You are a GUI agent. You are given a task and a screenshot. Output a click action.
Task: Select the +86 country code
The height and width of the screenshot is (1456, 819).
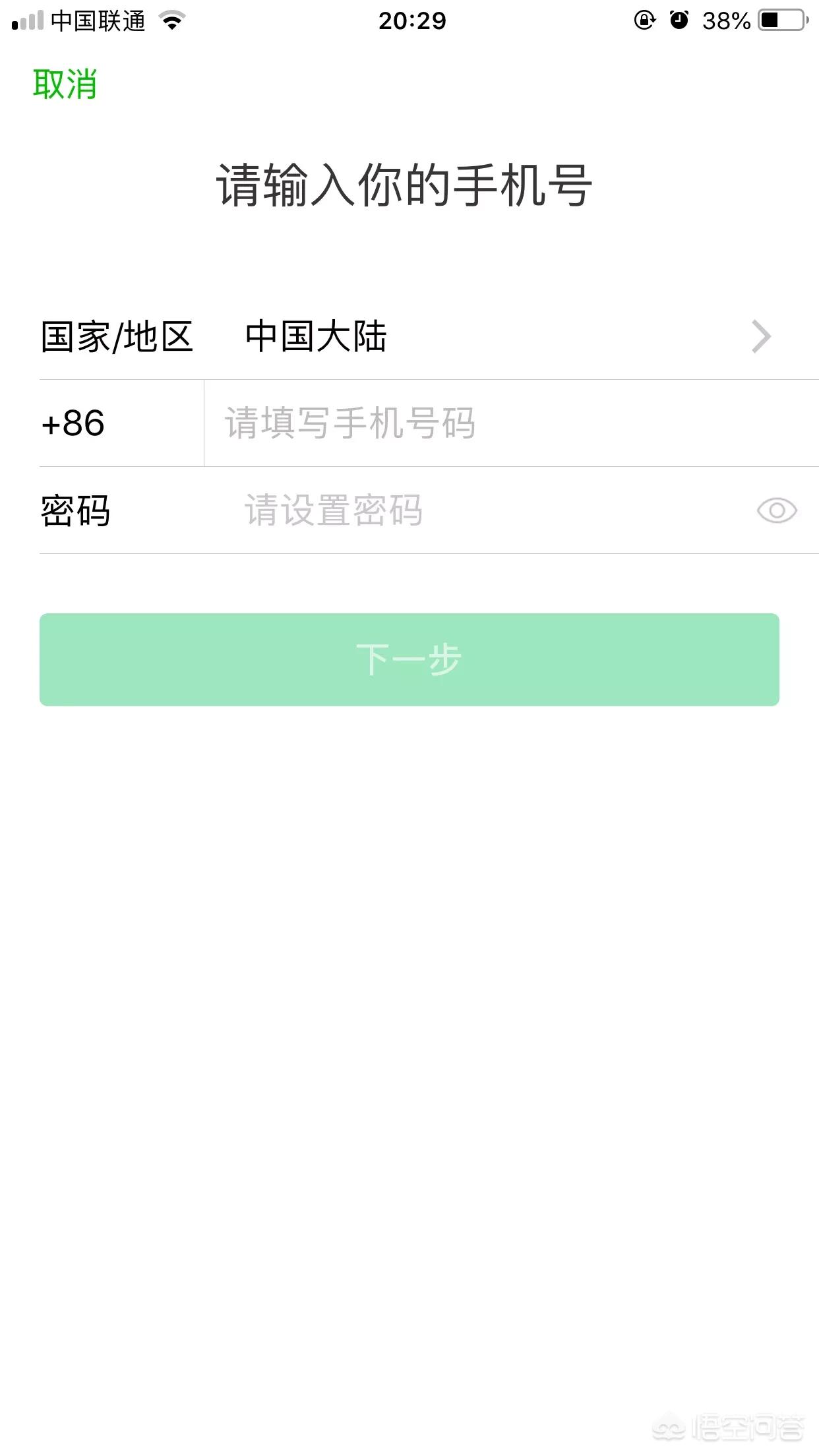click(x=73, y=423)
